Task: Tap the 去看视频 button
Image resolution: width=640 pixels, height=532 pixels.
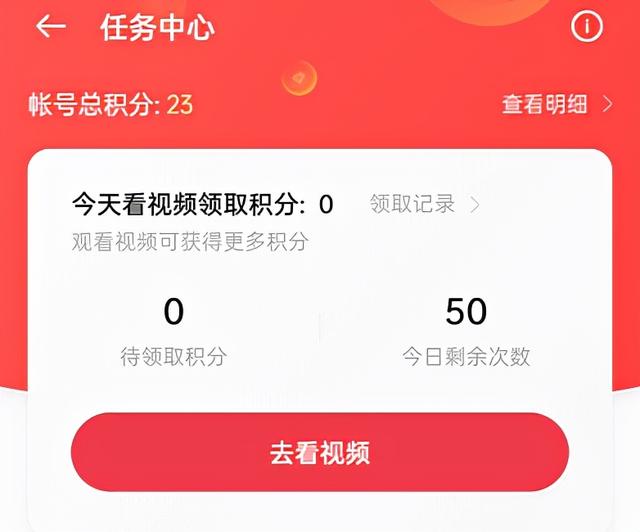Action: click(319, 452)
